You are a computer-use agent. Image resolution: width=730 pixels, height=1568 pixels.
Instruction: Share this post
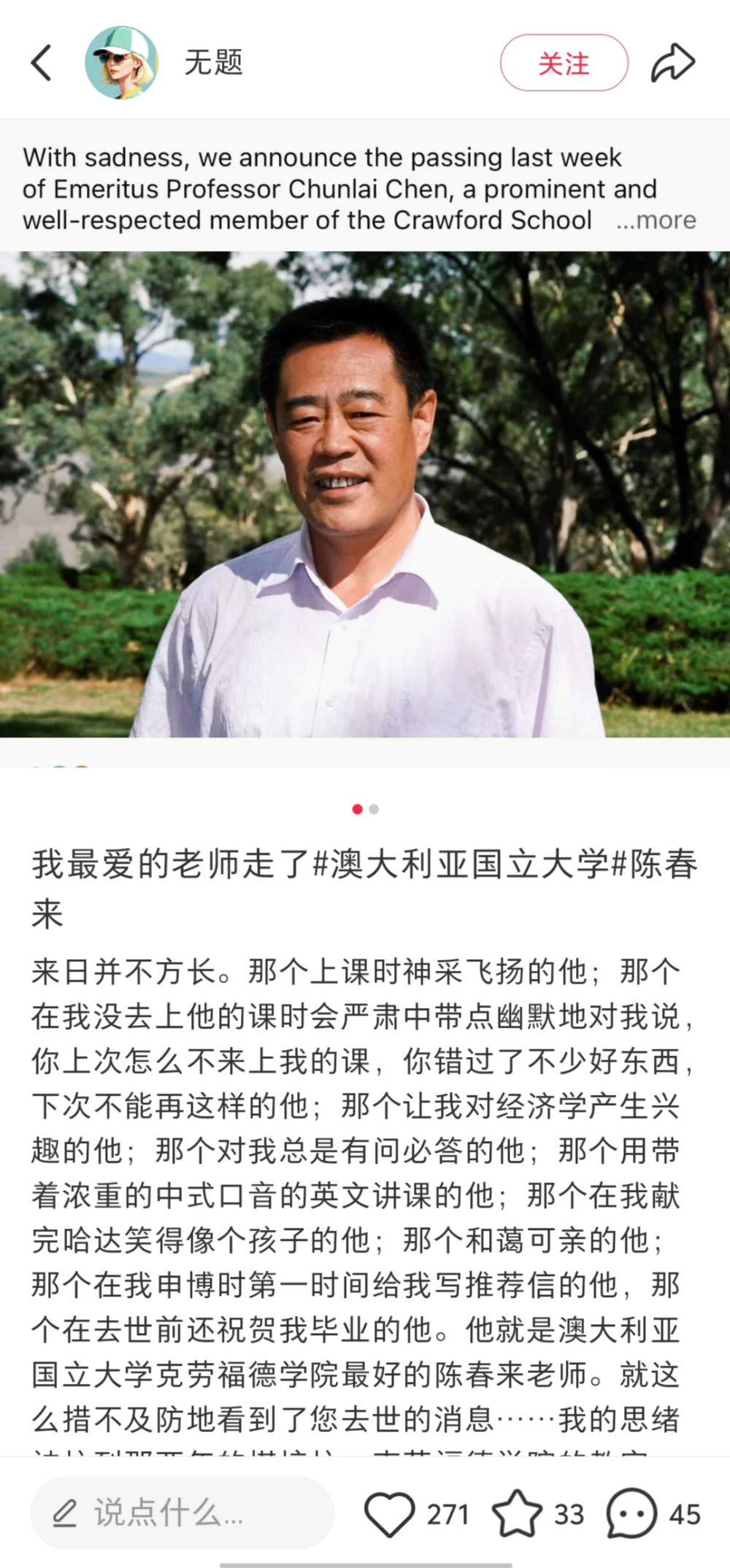672,63
